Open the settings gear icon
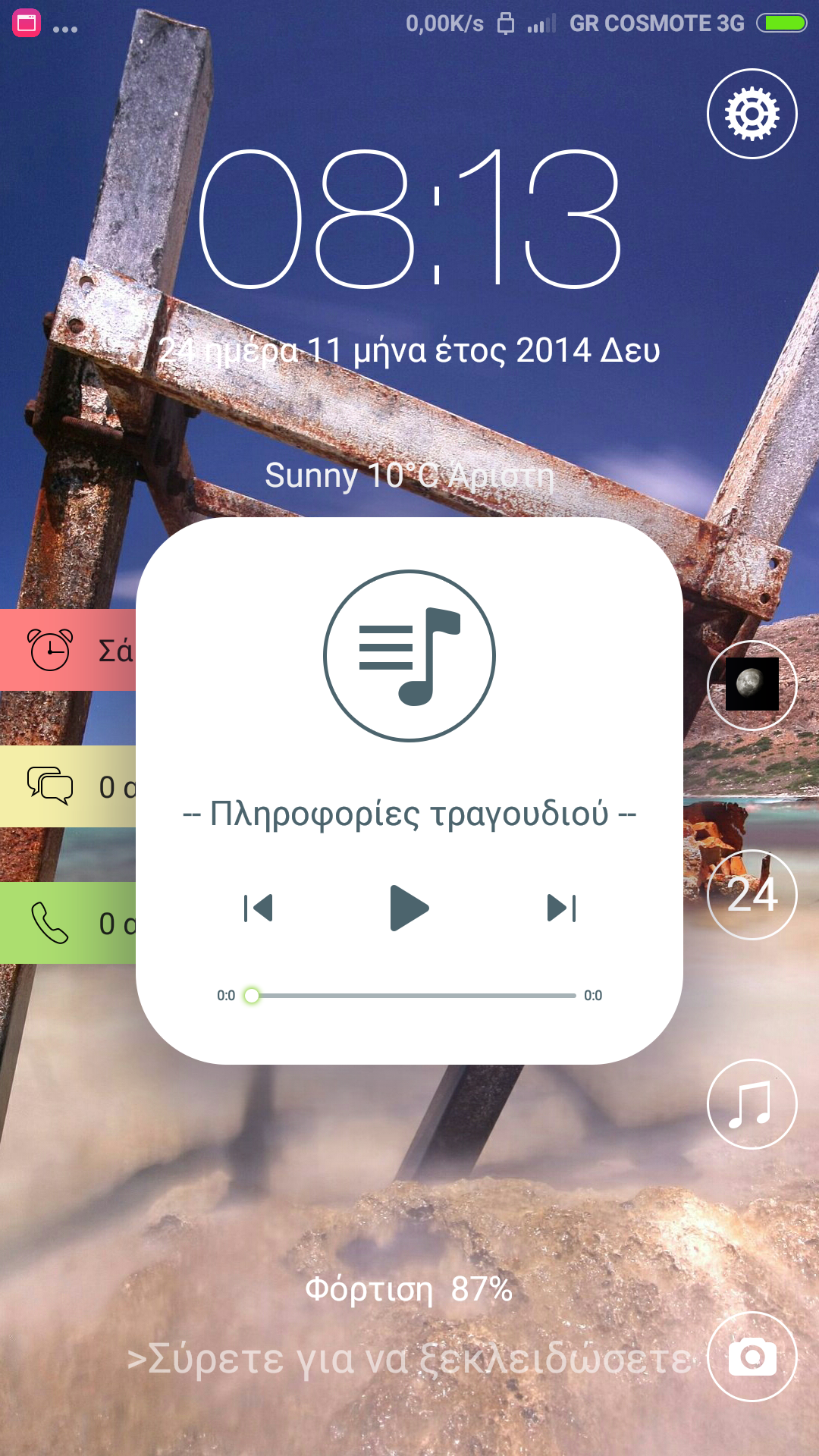This screenshot has width=819, height=1456. click(x=752, y=114)
